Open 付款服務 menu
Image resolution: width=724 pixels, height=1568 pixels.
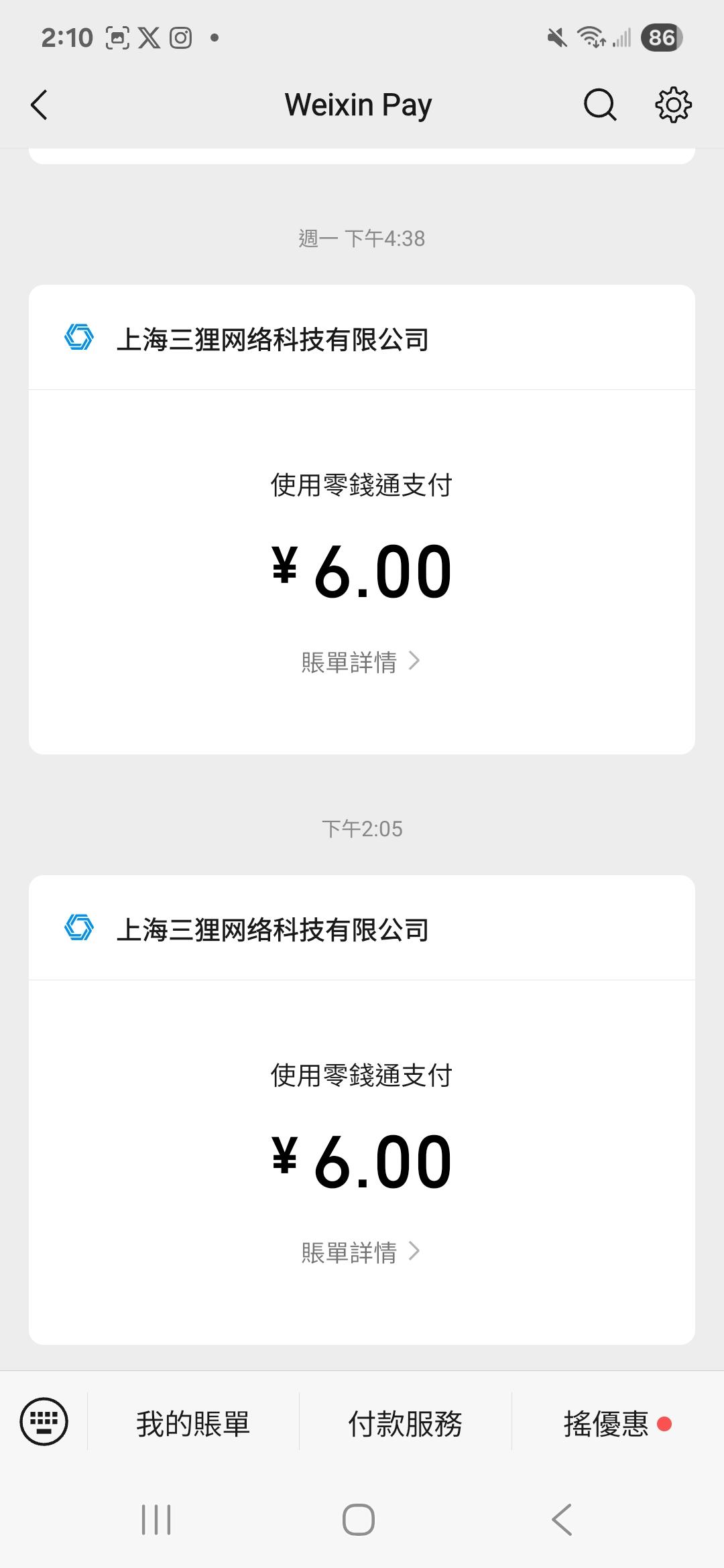click(x=405, y=1422)
